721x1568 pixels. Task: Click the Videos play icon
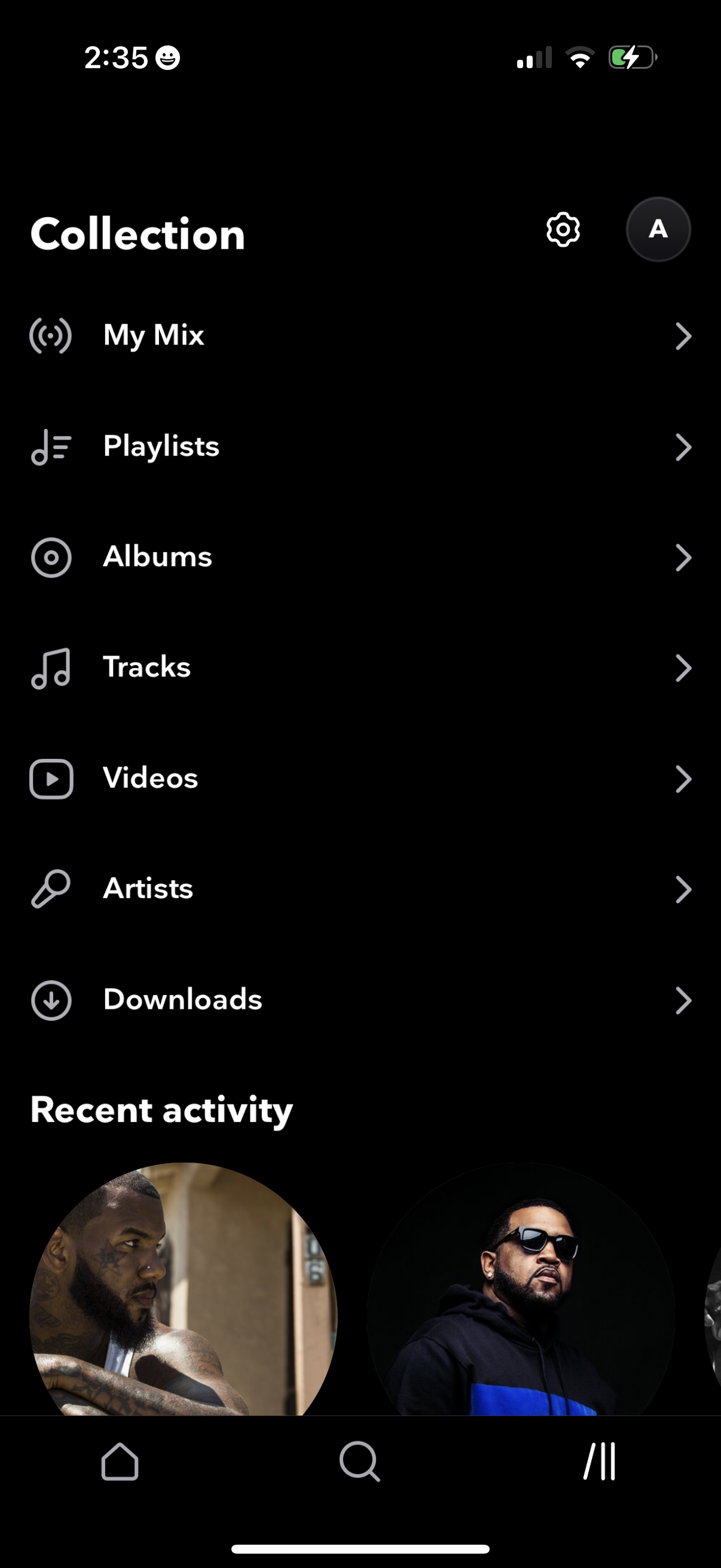pos(51,778)
